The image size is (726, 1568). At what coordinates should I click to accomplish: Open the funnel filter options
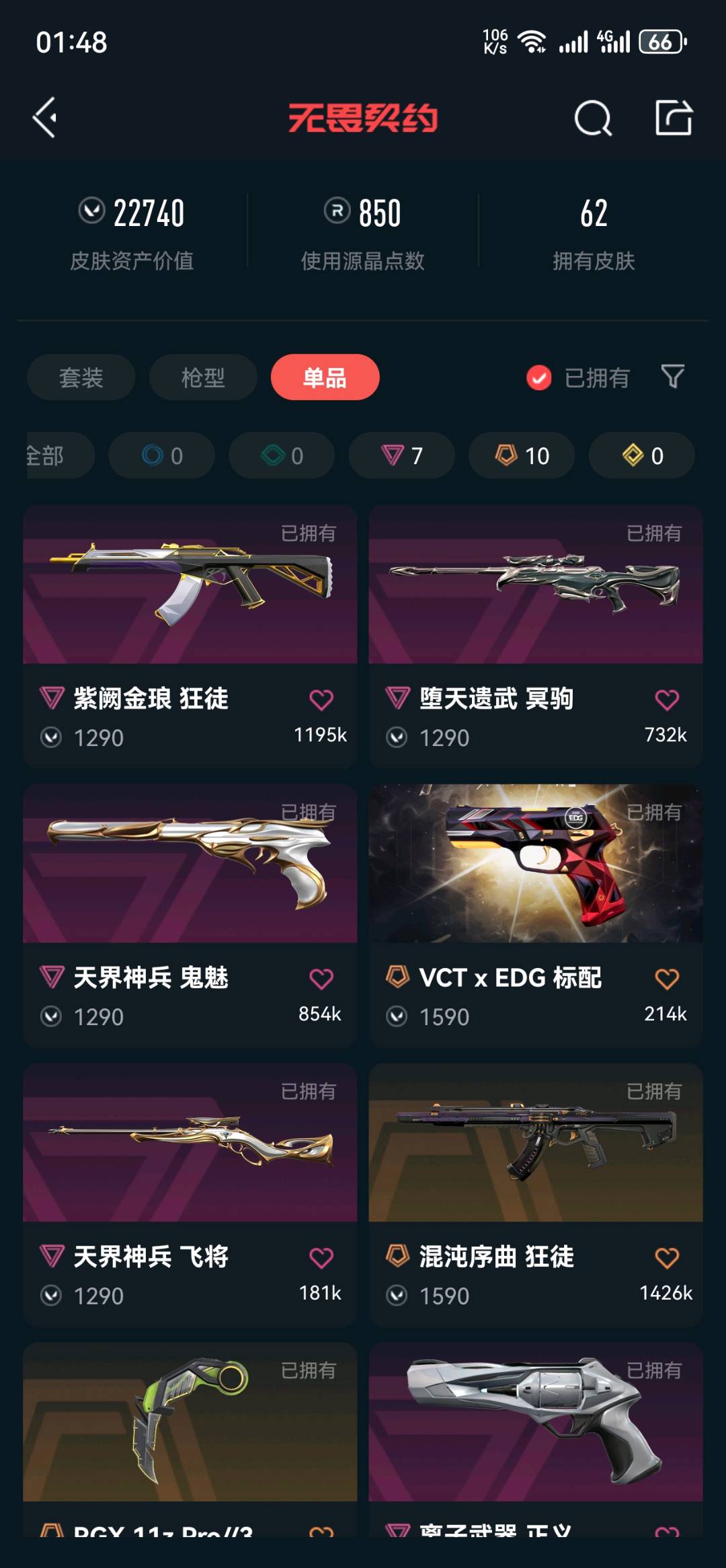(x=672, y=377)
